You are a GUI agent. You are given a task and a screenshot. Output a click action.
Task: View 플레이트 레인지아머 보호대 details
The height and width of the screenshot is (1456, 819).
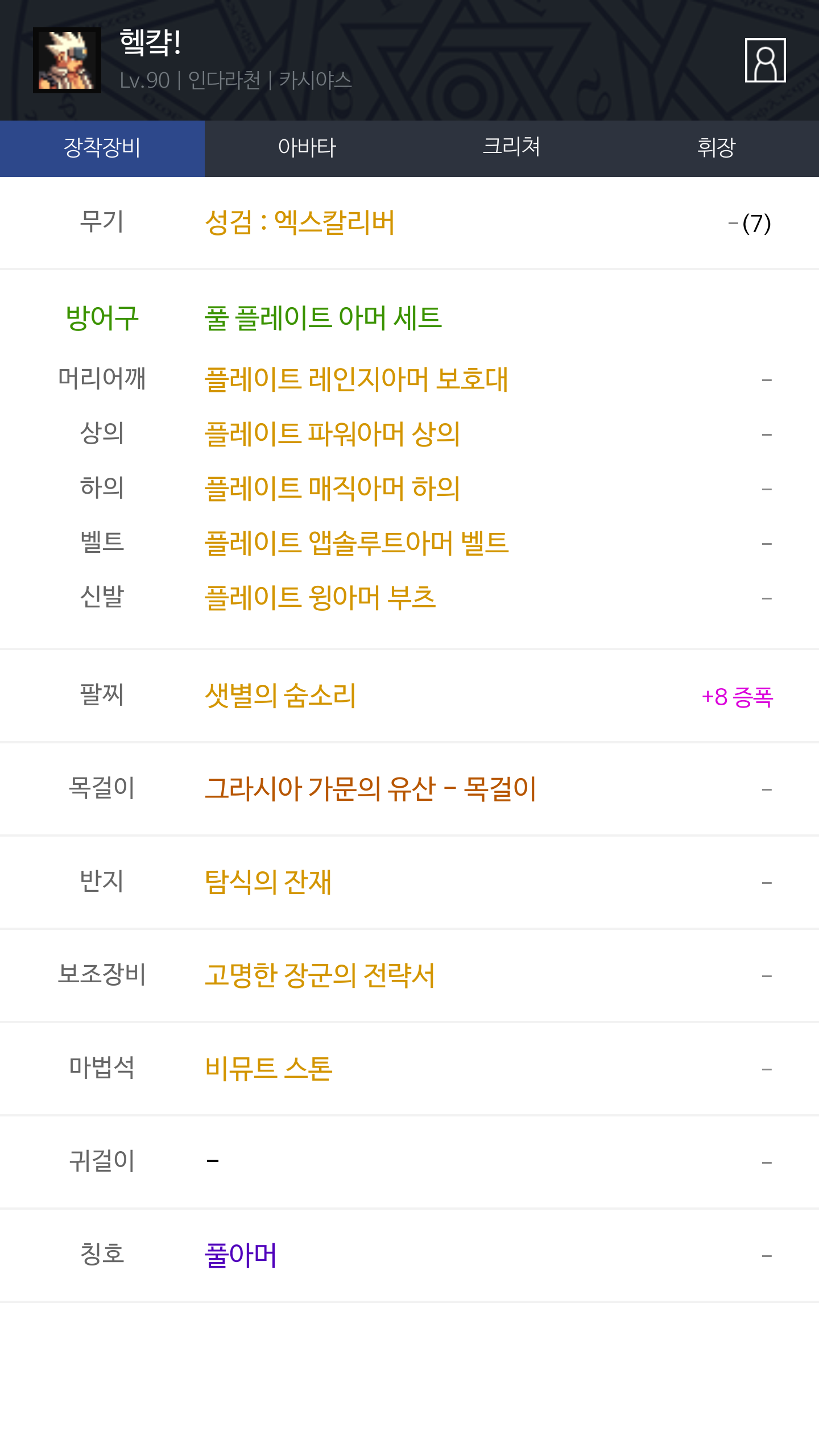coord(356,379)
